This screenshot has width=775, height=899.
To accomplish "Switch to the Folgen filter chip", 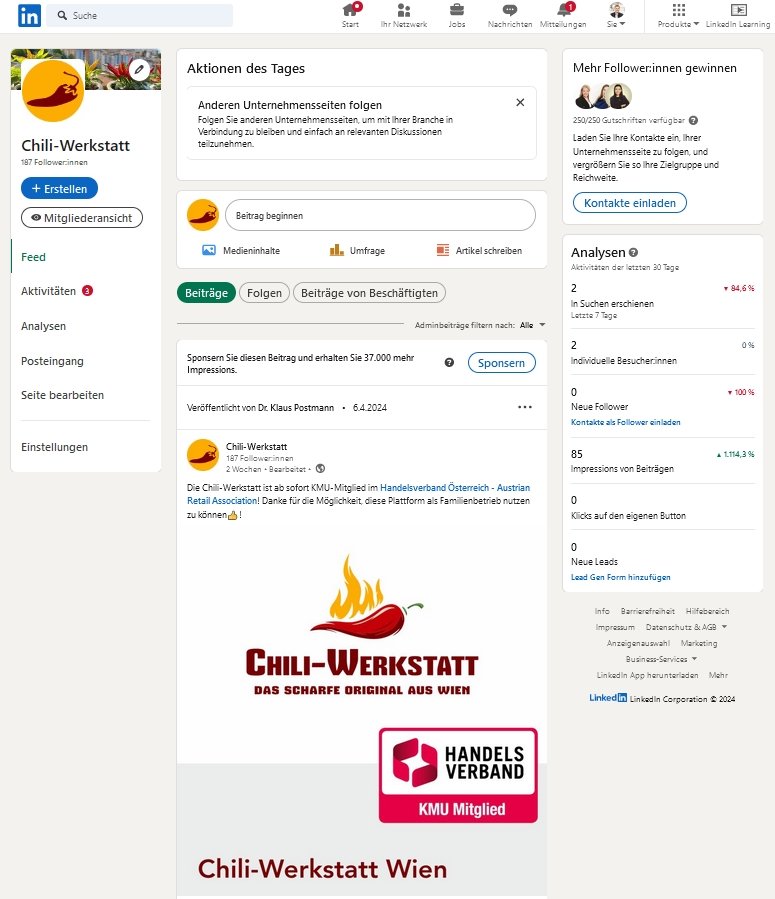I will 264,293.
